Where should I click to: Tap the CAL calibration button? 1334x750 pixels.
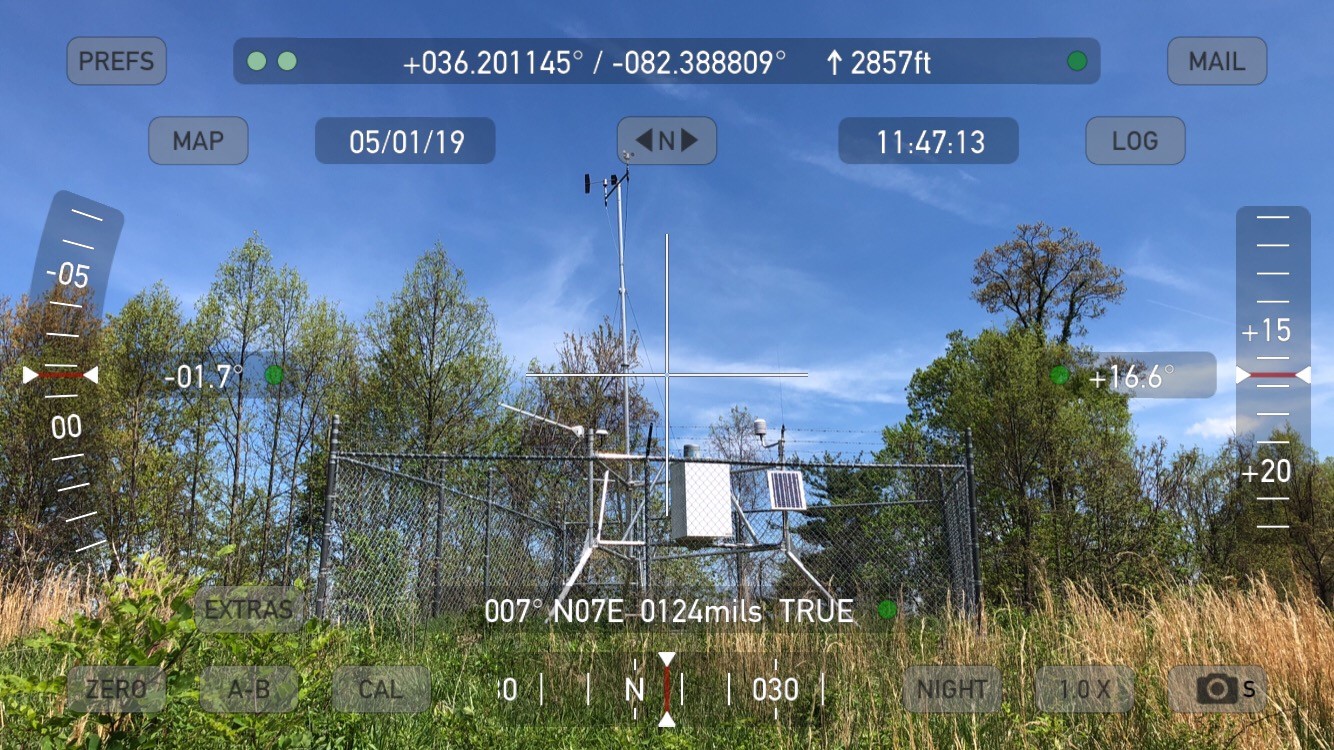(x=381, y=689)
